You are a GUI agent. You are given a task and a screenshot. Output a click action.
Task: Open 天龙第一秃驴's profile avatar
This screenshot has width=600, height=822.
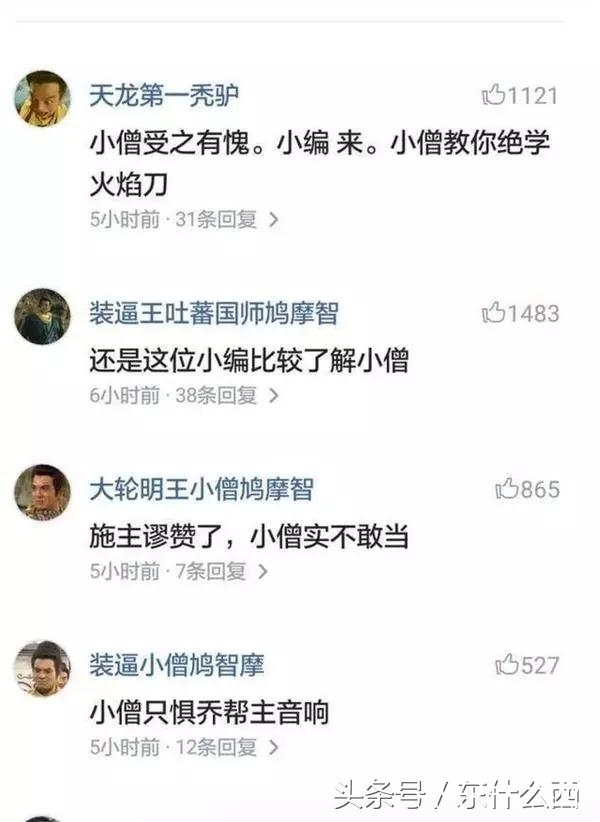click(42, 98)
